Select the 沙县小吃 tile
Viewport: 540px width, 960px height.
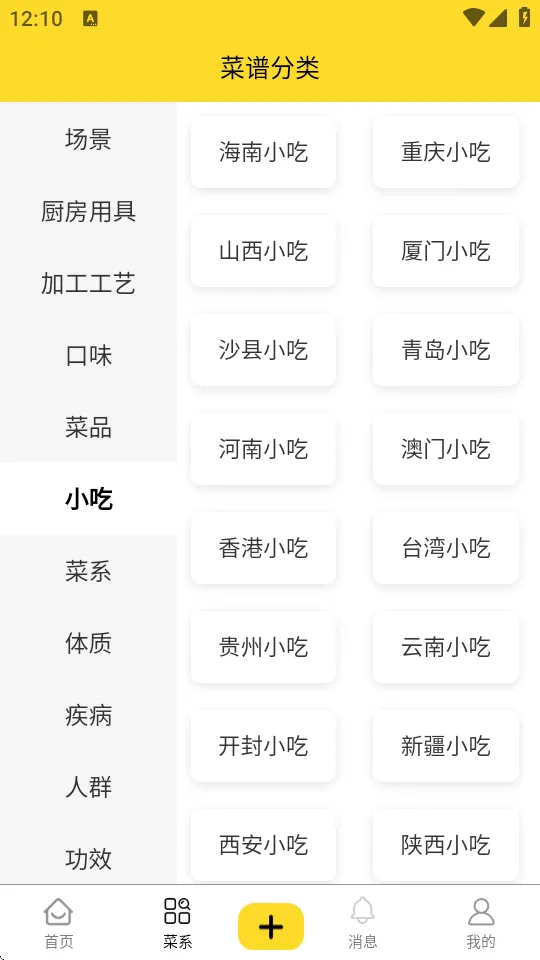(x=263, y=350)
